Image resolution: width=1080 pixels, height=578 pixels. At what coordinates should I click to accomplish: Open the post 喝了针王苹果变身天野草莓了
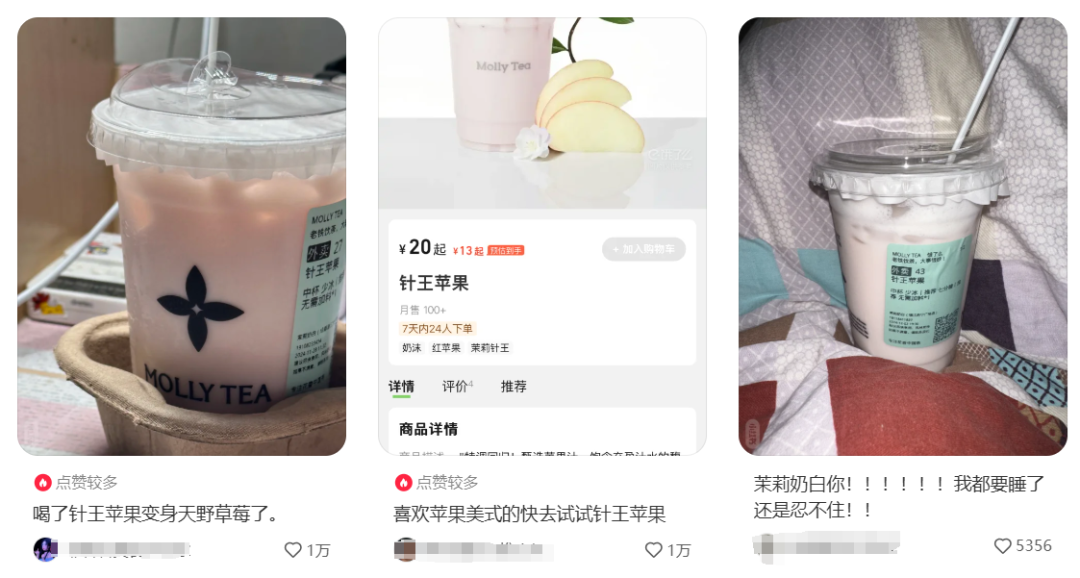coord(181,236)
